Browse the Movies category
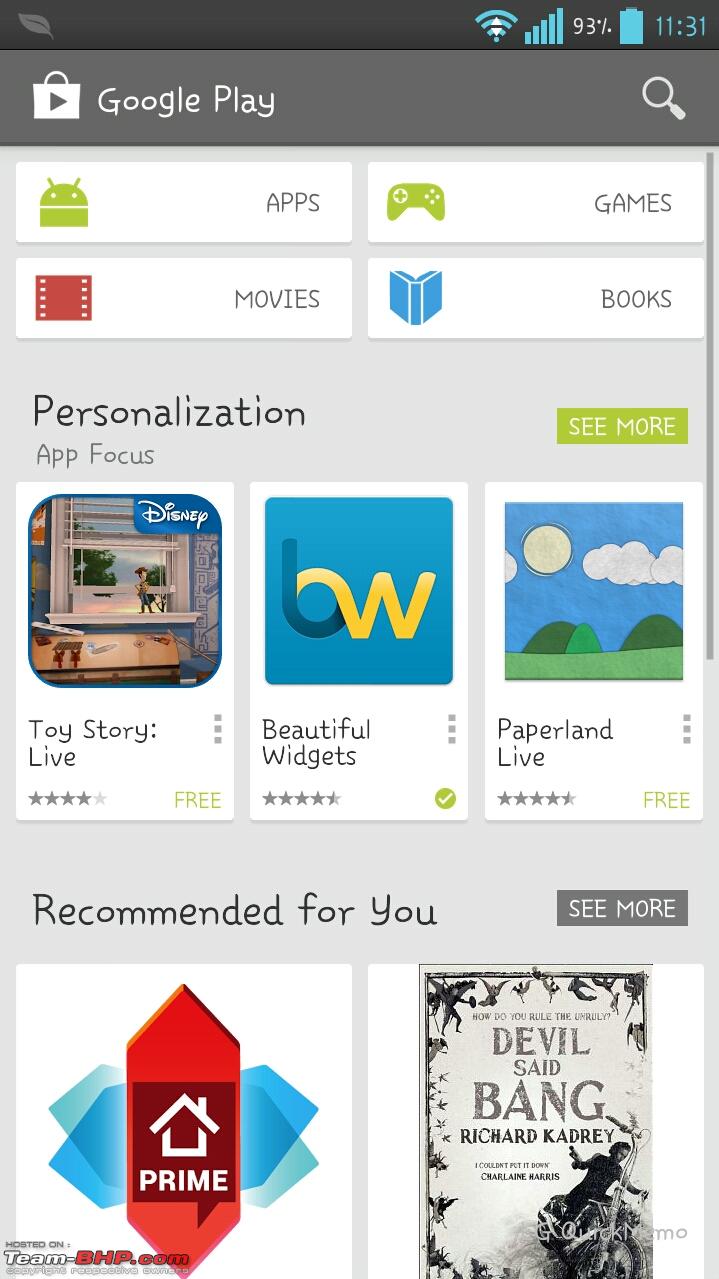 coord(184,299)
